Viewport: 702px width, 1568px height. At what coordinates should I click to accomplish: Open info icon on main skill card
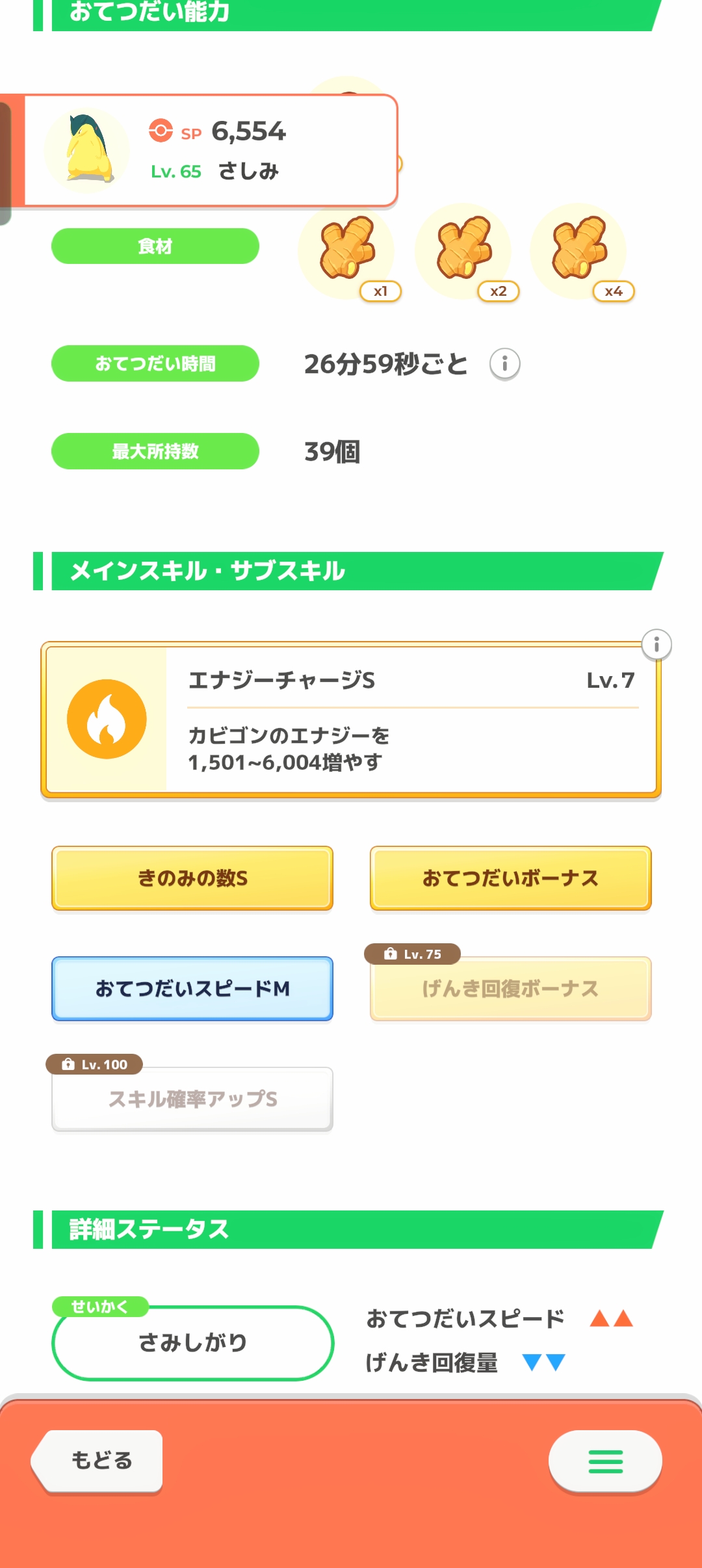click(656, 644)
